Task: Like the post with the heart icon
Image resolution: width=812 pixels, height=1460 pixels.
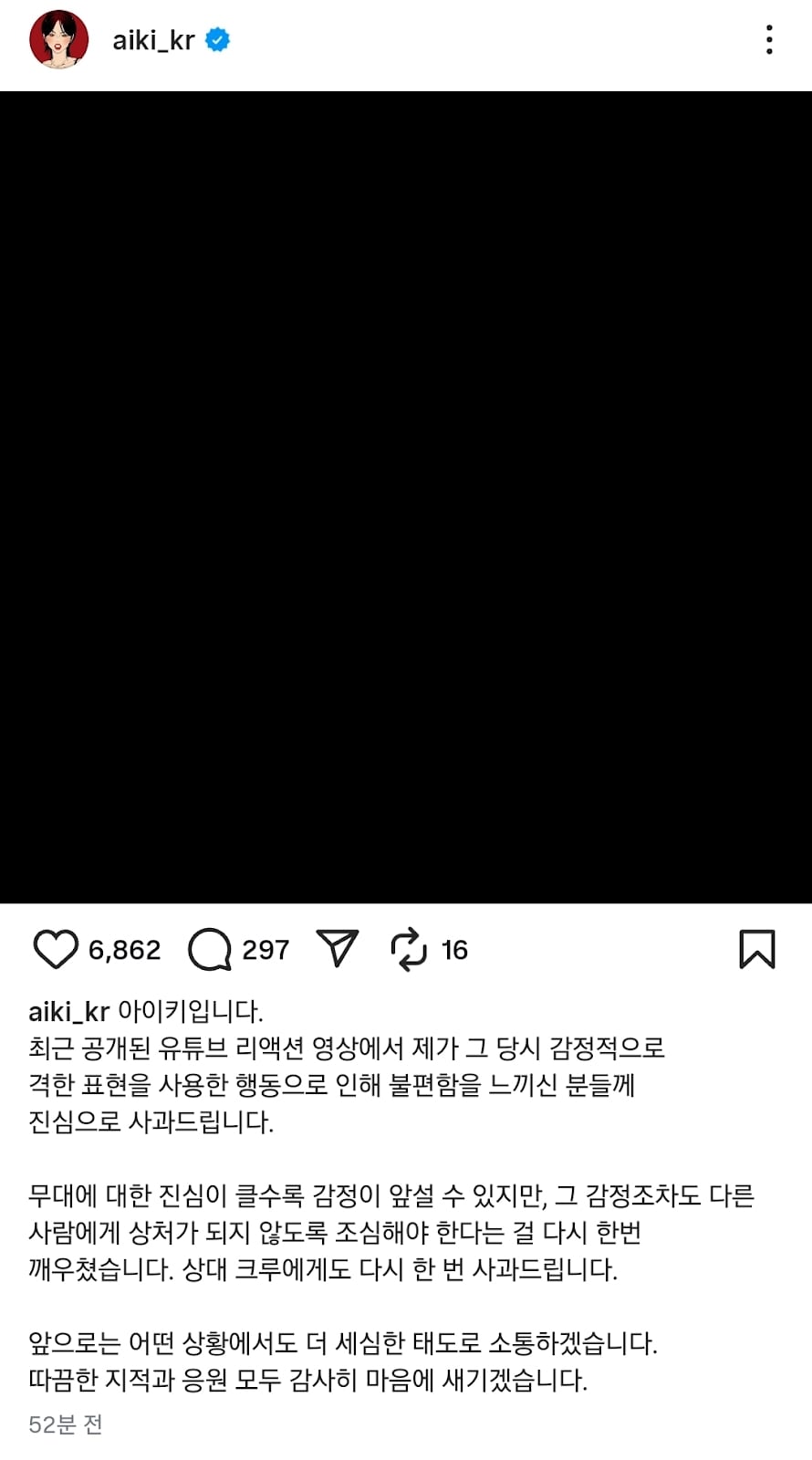Action: pos(56,949)
